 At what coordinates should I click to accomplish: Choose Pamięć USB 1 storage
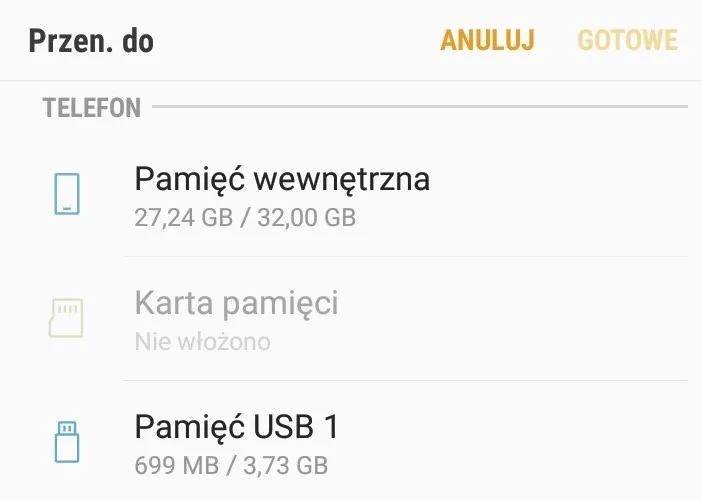tap(237, 442)
